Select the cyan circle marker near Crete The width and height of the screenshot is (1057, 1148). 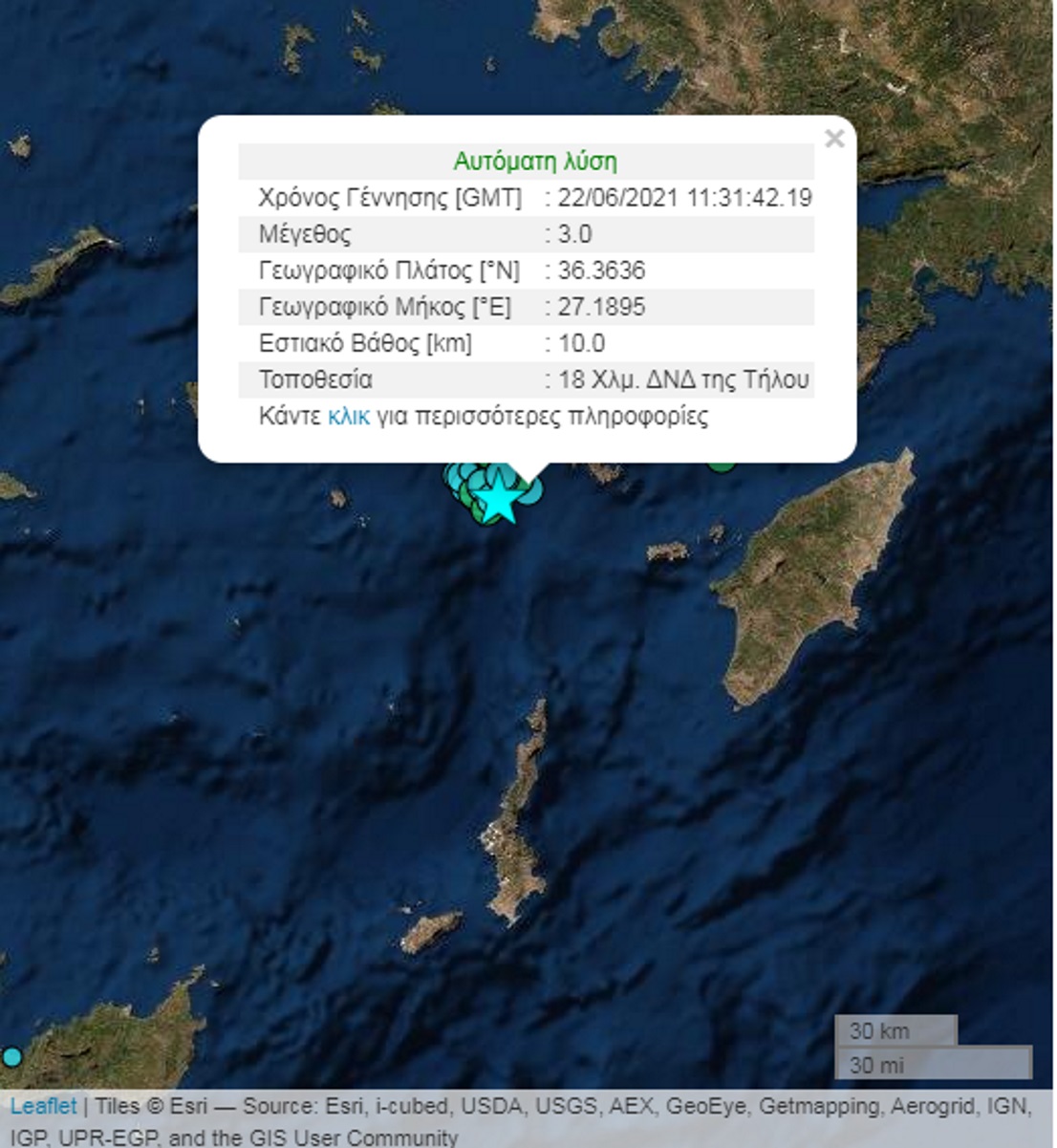point(11,1057)
